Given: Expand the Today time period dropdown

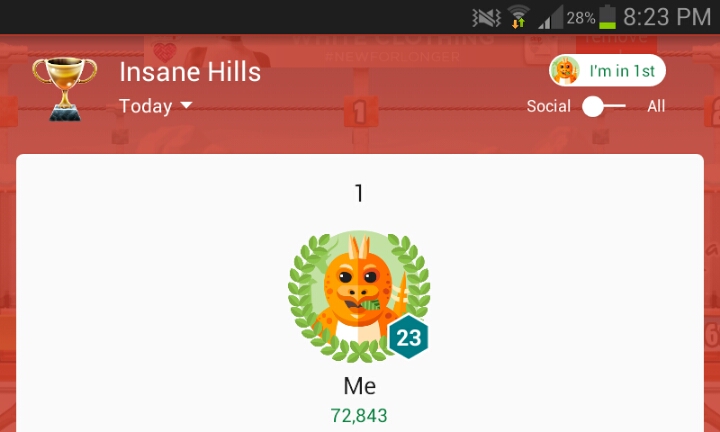Looking at the screenshot, I should 156,106.
